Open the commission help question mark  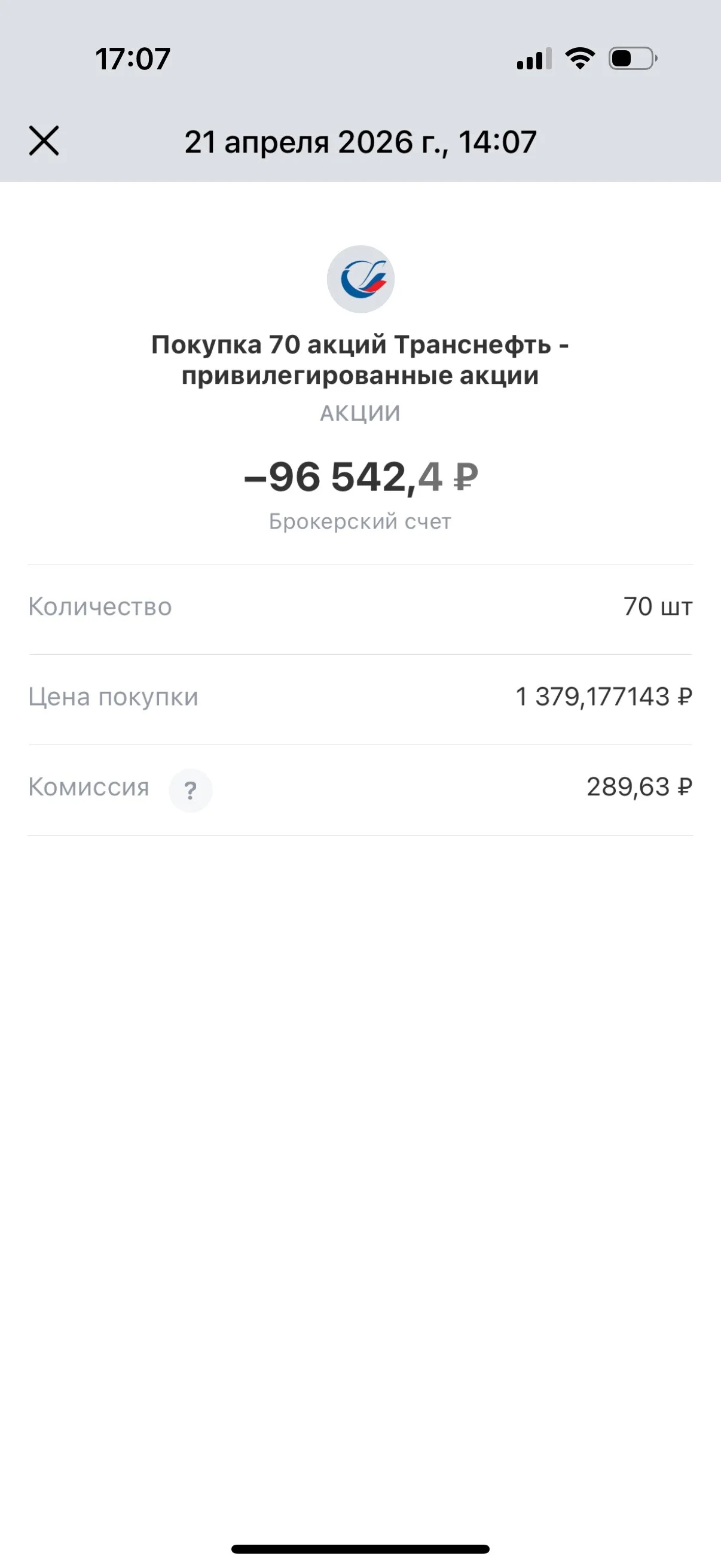[x=191, y=790]
